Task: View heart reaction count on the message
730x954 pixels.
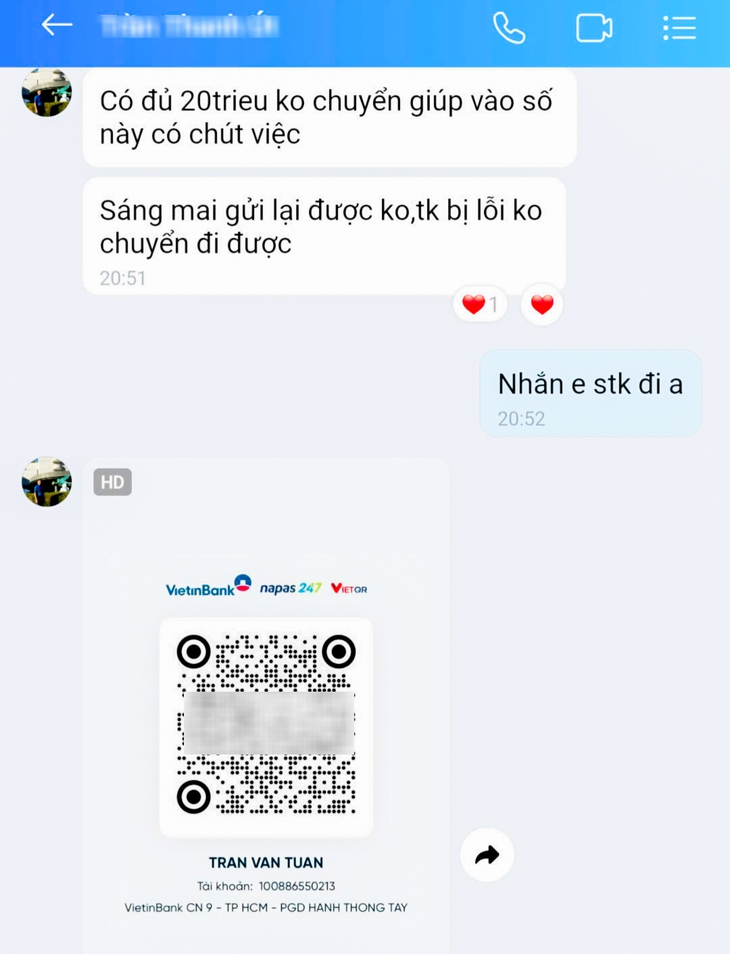Action: [x=480, y=305]
